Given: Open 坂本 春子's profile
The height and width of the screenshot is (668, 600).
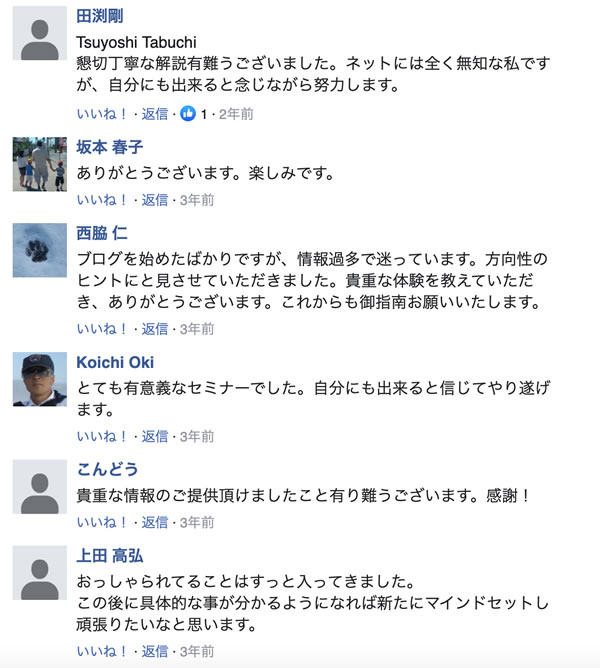Looking at the screenshot, I should coord(109,147).
